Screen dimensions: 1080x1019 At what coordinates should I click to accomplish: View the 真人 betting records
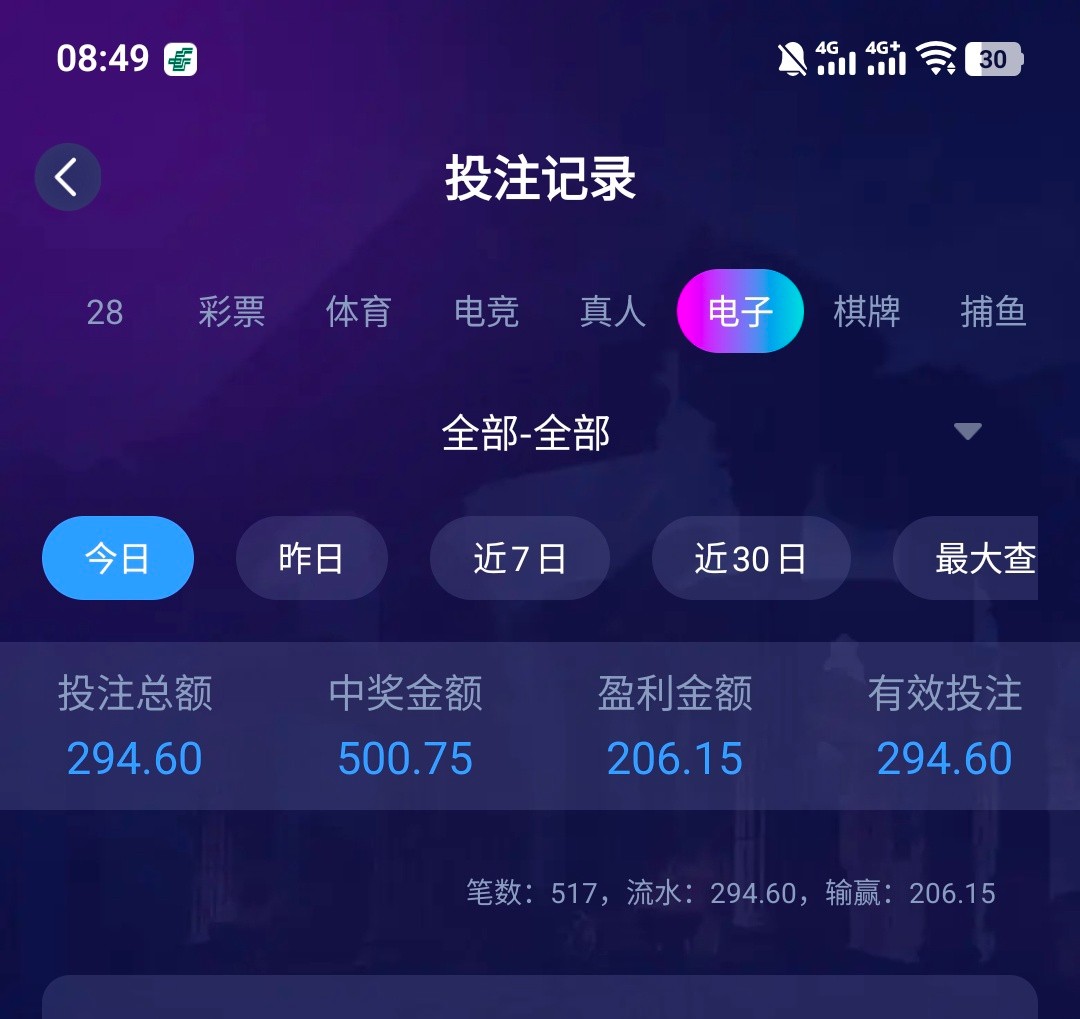click(x=612, y=313)
